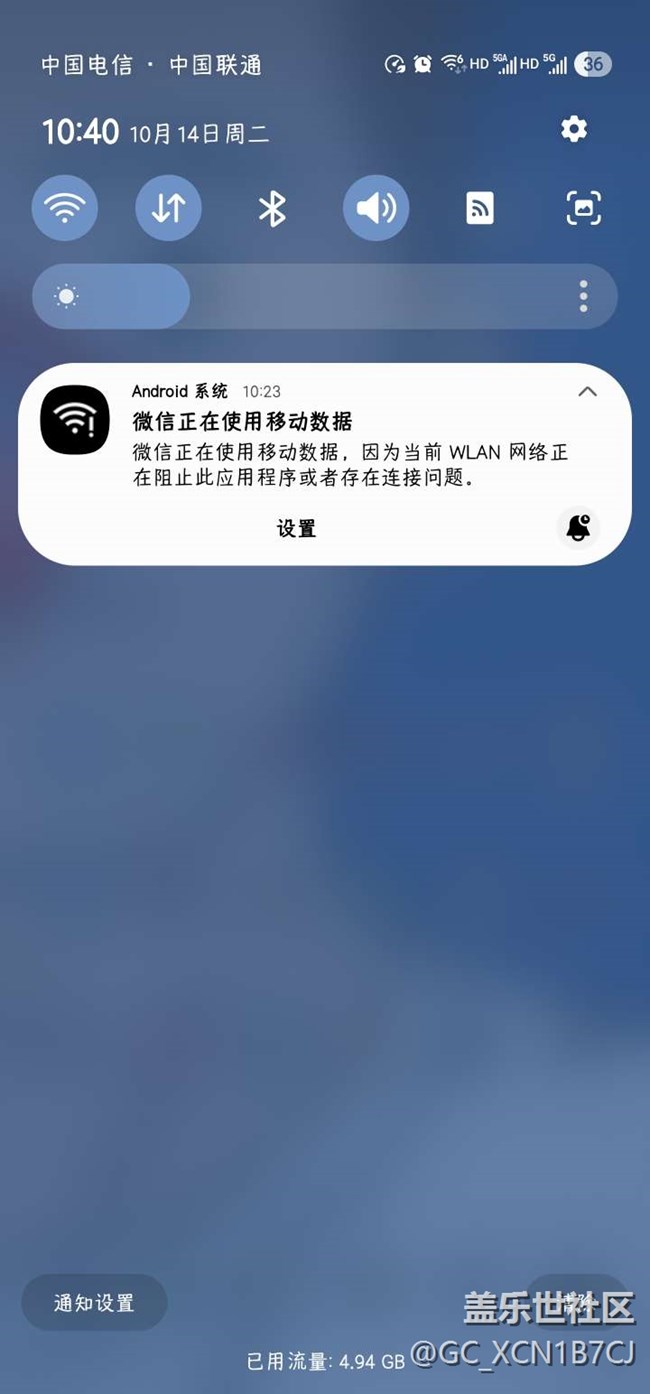Turn off the Wi-Fi quick toggle
Viewport: 650px width, 1394px height.
(65, 208)
